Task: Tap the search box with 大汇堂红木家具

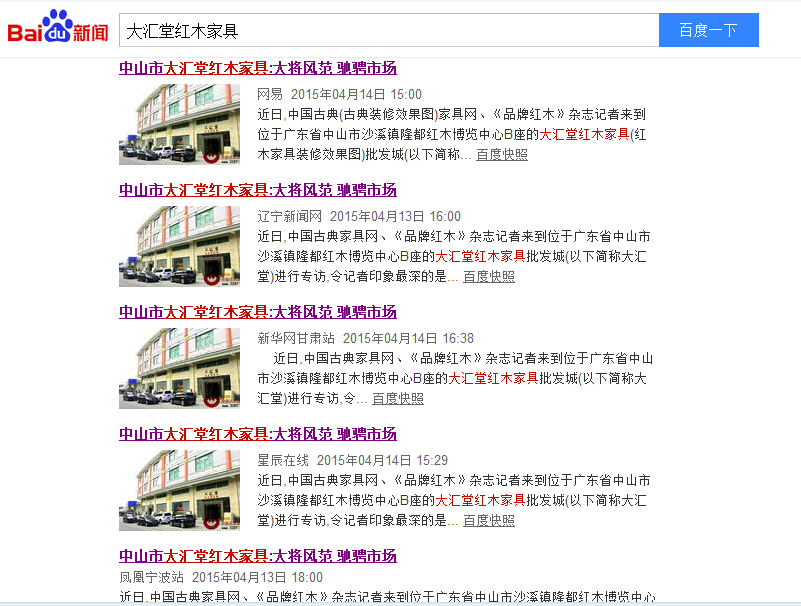Action: 388,30
